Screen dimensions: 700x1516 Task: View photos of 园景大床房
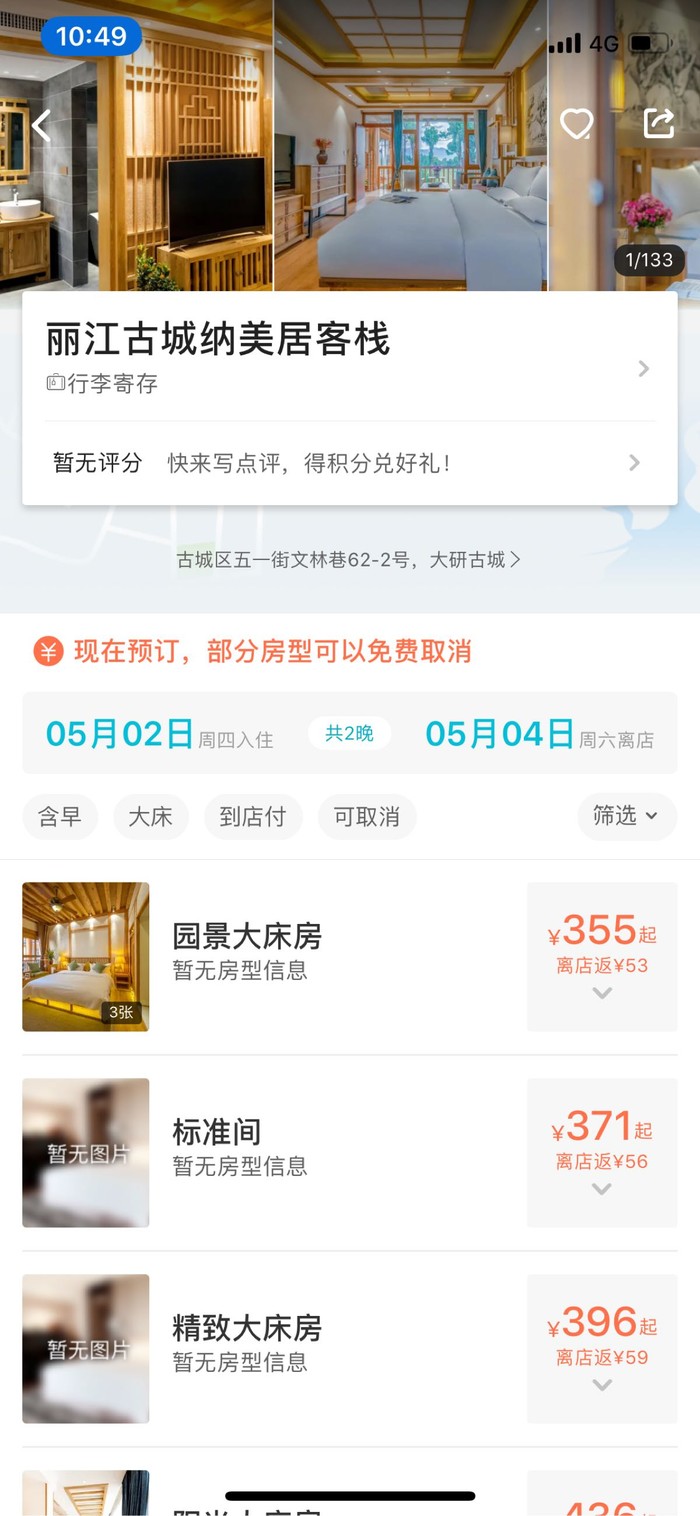[x=86, y=956]
